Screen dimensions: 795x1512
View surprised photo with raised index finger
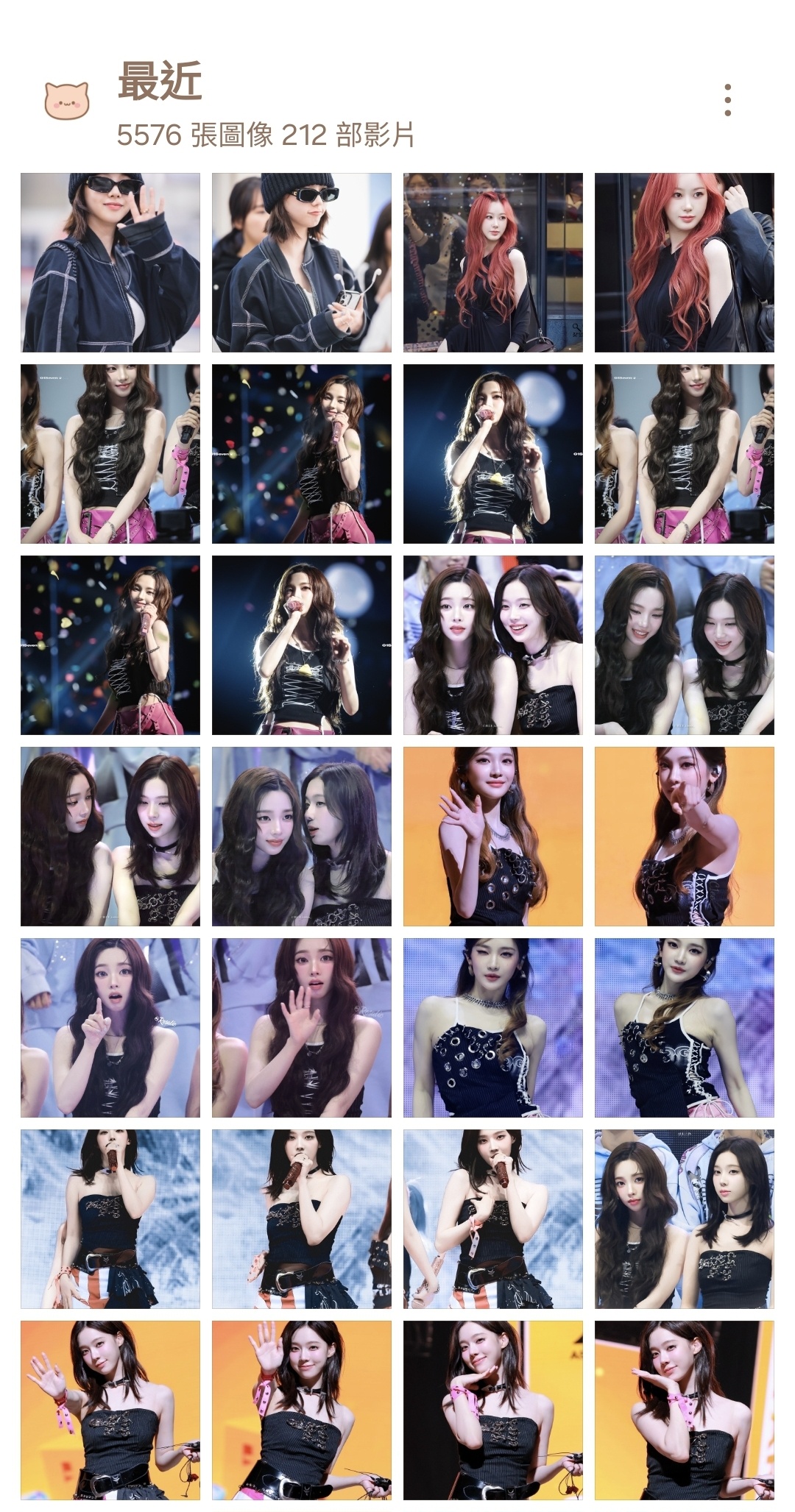click(110, 1028)
